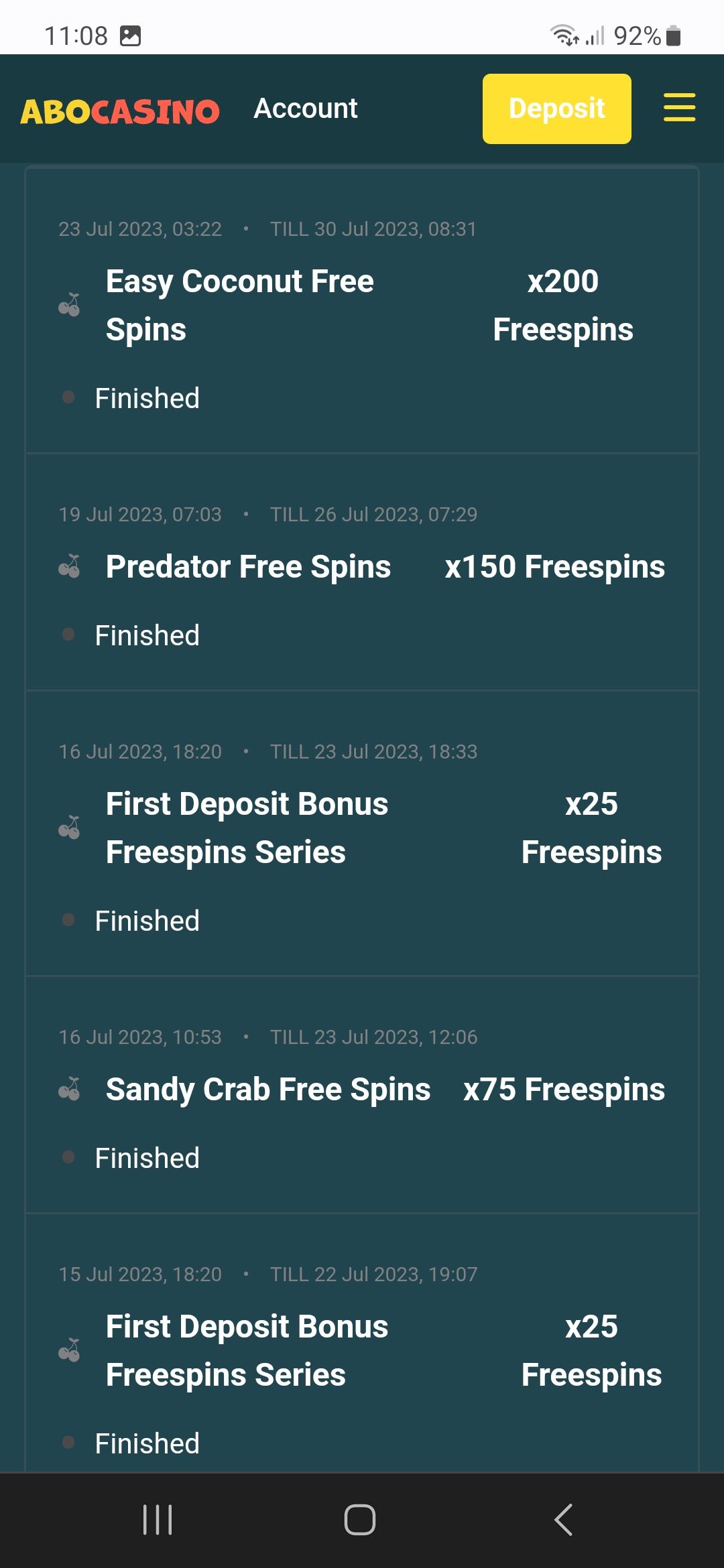
Task: Open the hamburger menu
Action: (679, 108)
